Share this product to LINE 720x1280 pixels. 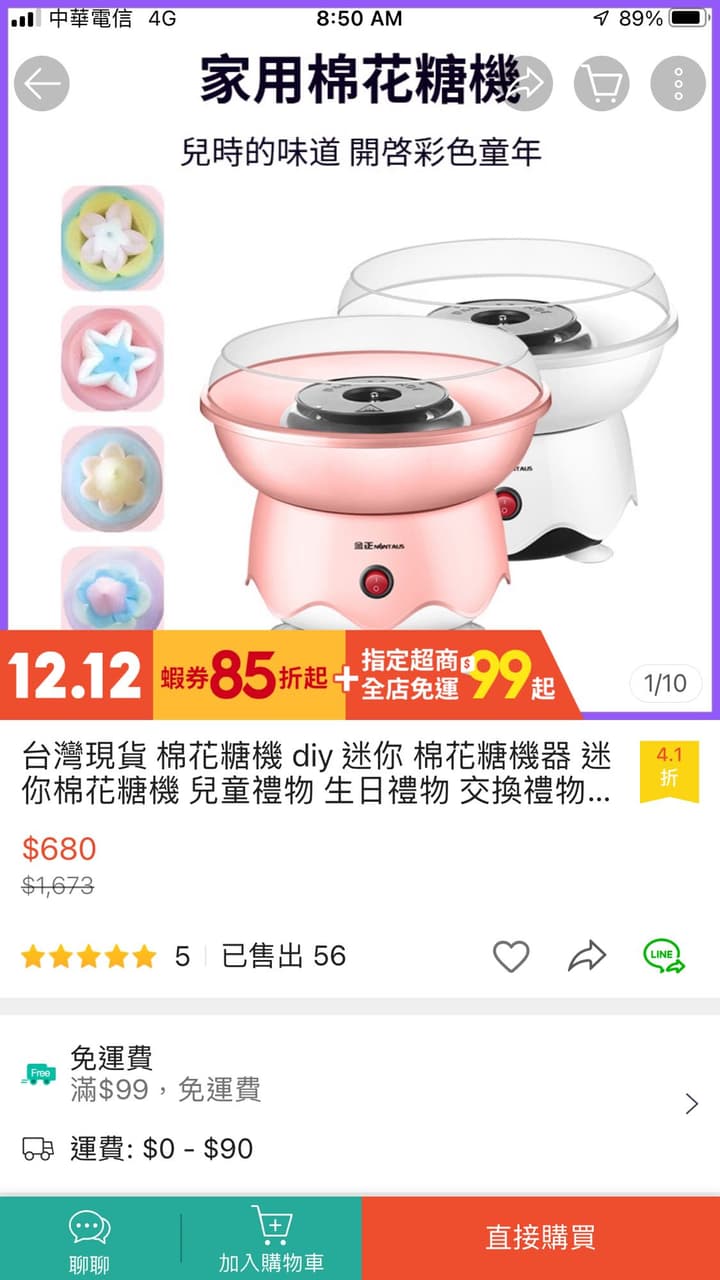pos(664,956)
